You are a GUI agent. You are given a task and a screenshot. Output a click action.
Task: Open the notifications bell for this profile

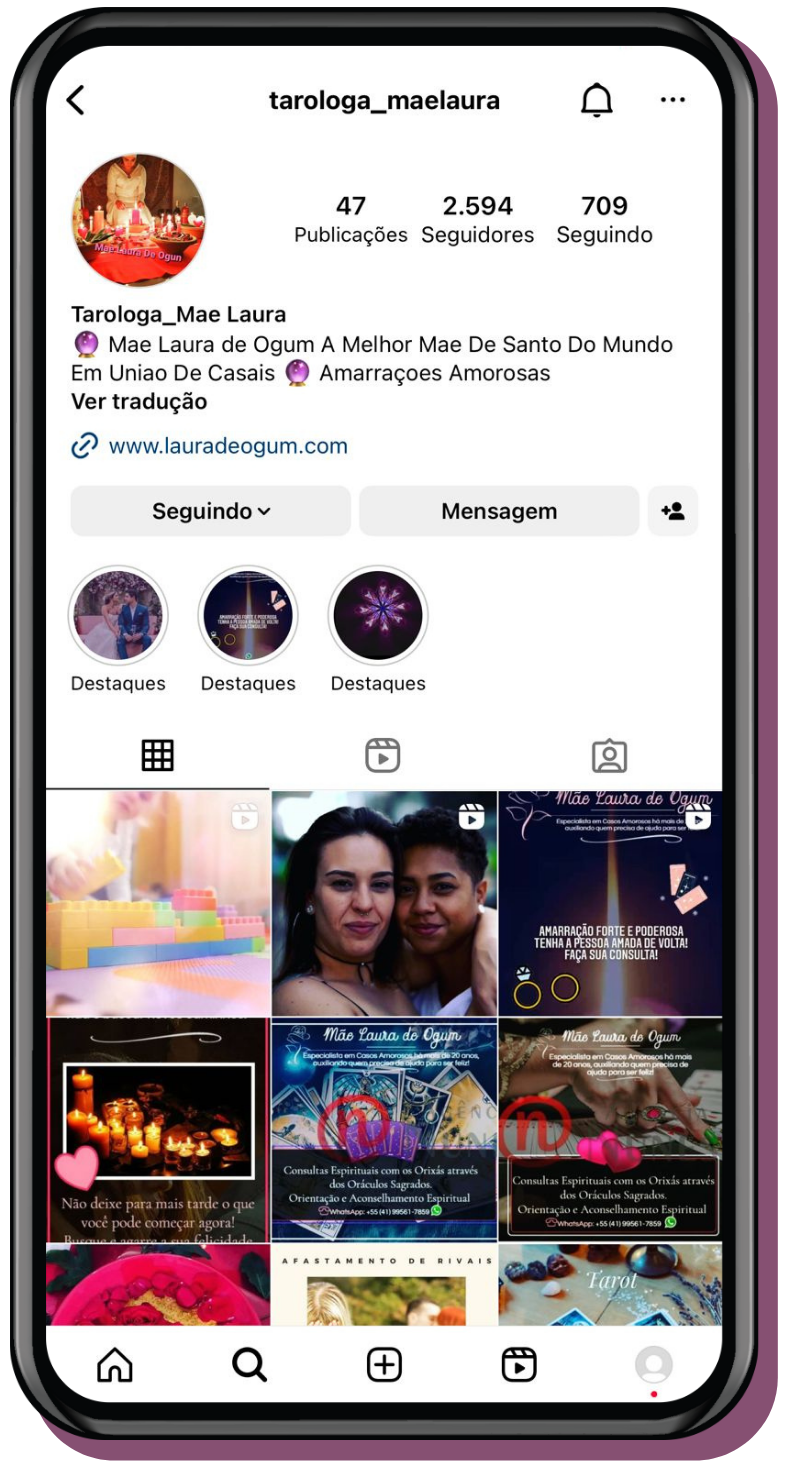[597, 100]
